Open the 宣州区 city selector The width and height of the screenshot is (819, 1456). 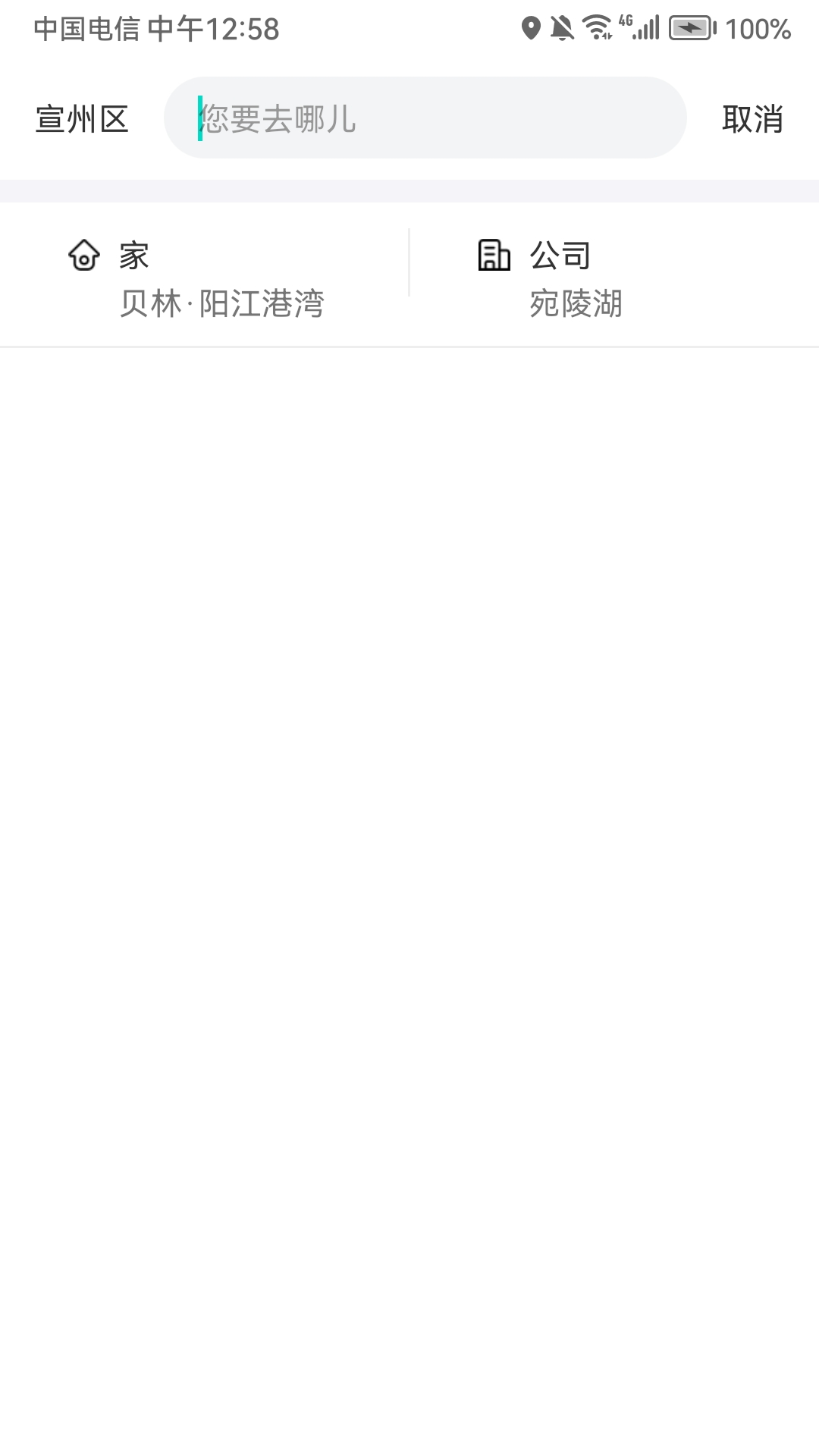coord(82,119)
